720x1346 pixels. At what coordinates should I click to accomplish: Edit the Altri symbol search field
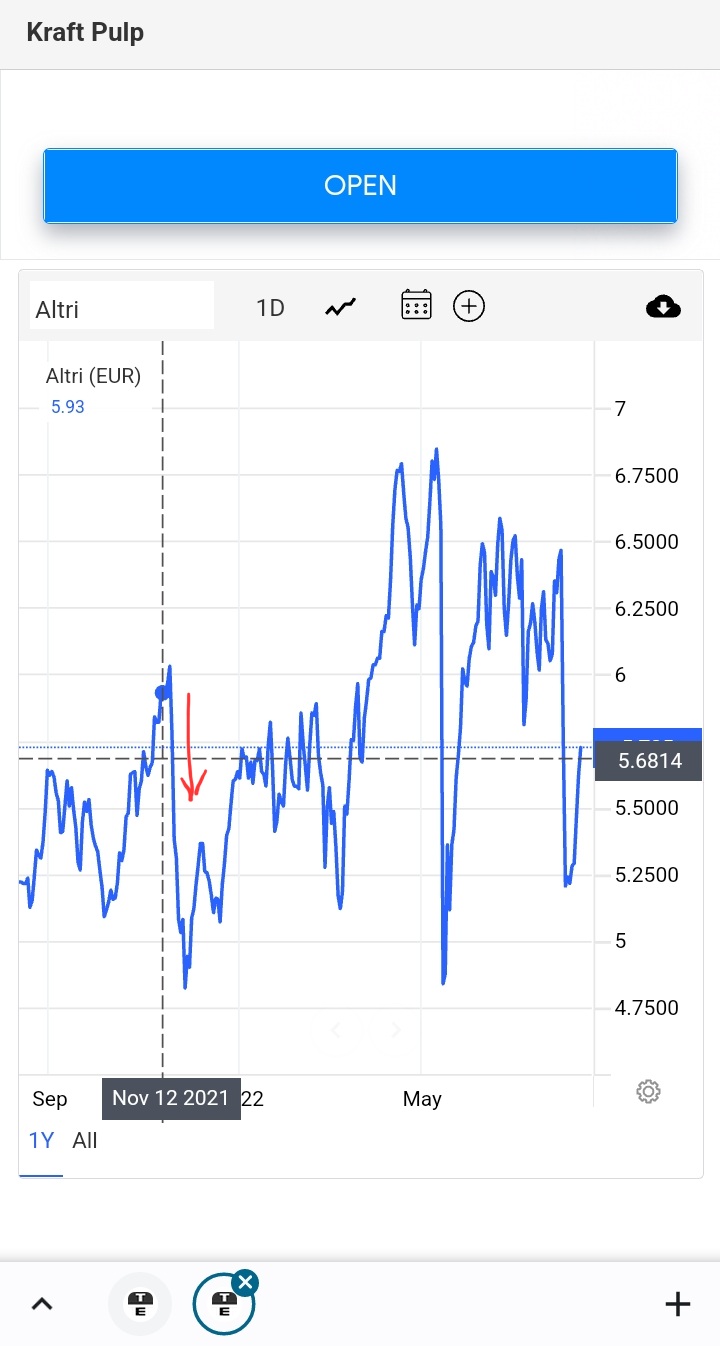[121, 307]
